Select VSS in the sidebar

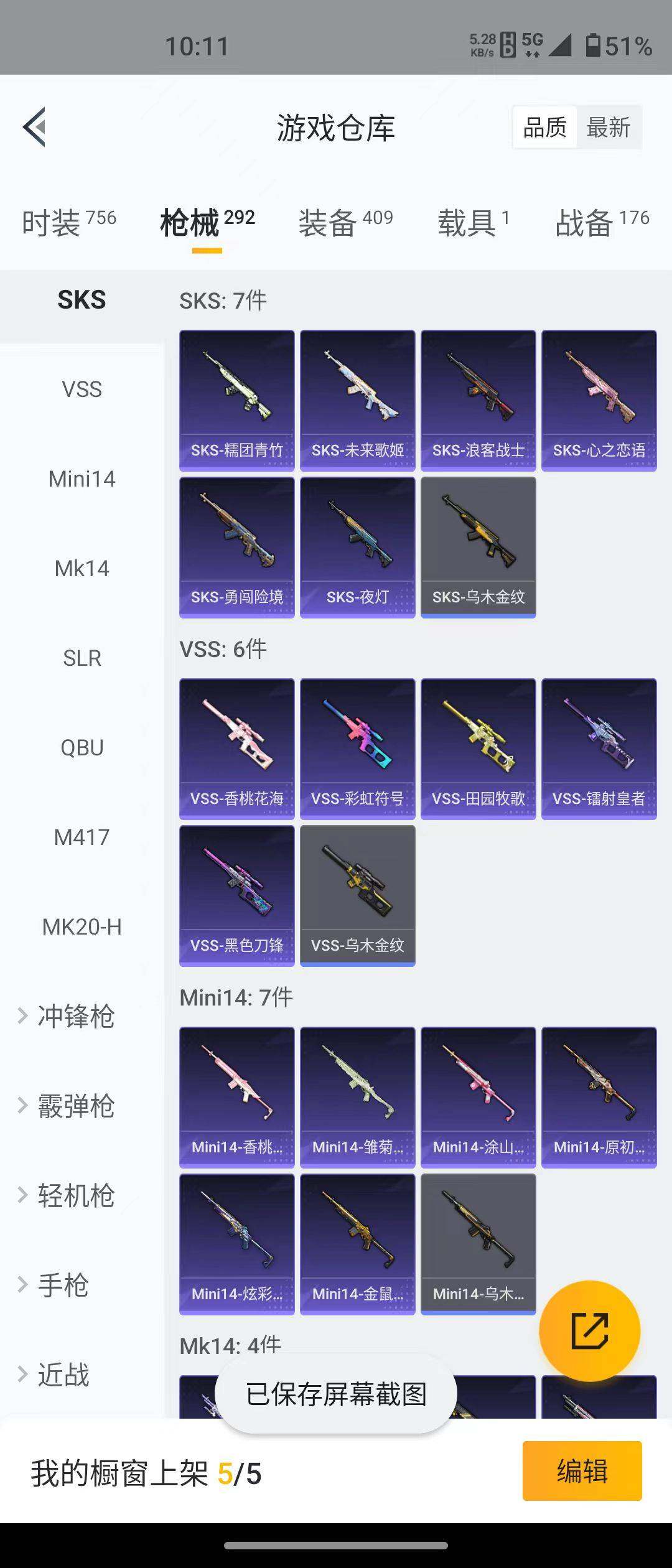82,390
